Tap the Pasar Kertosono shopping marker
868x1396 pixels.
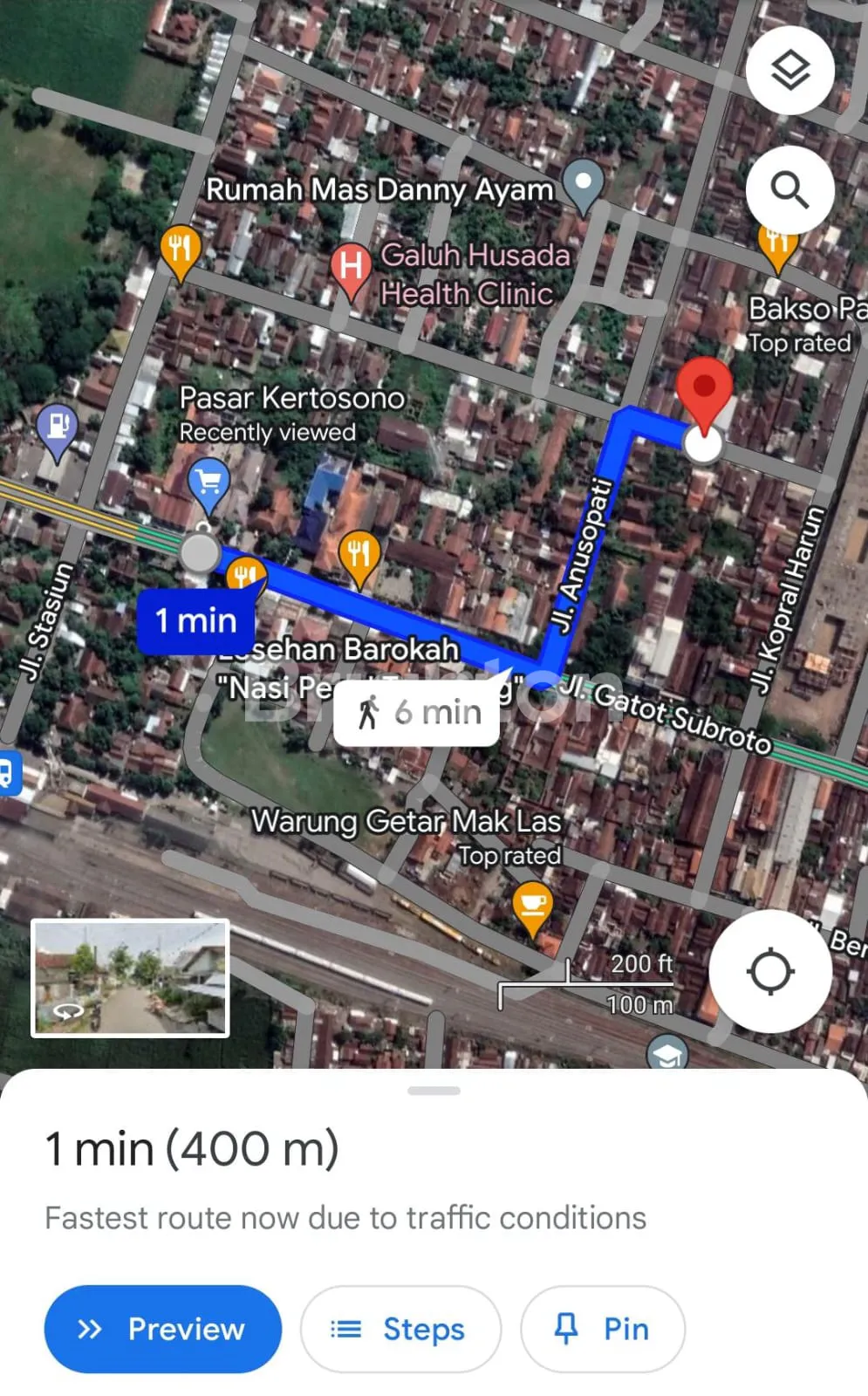[208, 482]
